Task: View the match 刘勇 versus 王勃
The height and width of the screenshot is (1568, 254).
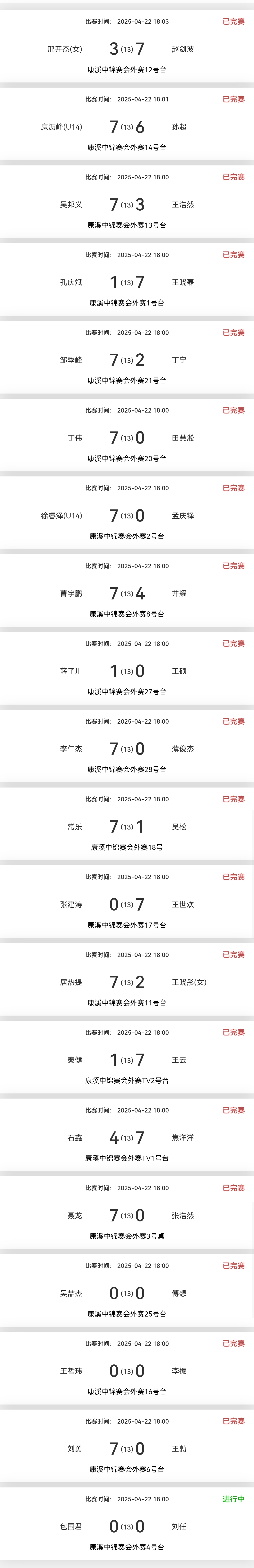Action: (x=127, y=1449)
